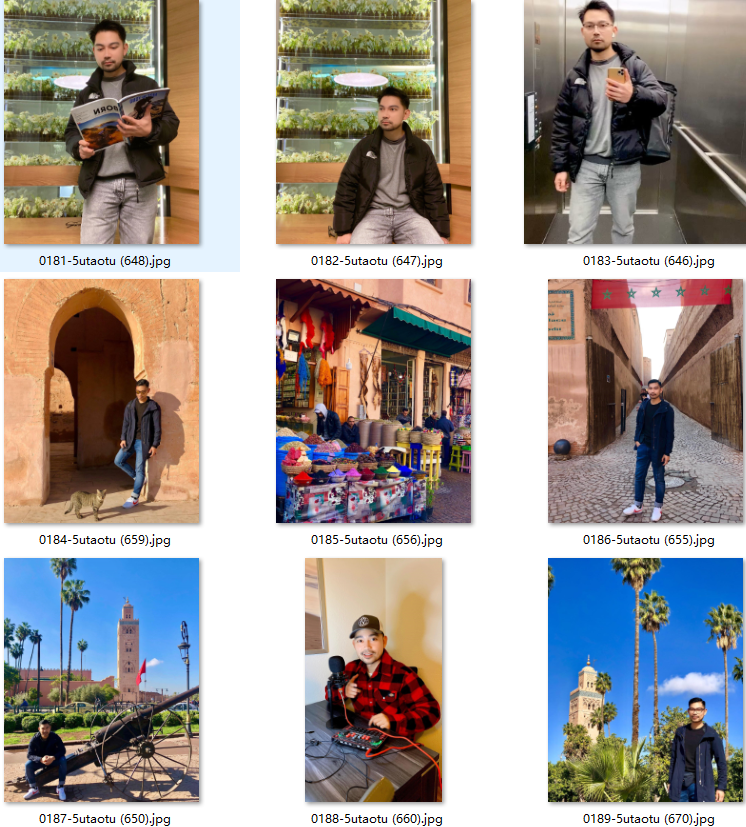746x827 pixels.
Task: Open the file 0189-5utaotu (670).jpg
Action: 646,680
